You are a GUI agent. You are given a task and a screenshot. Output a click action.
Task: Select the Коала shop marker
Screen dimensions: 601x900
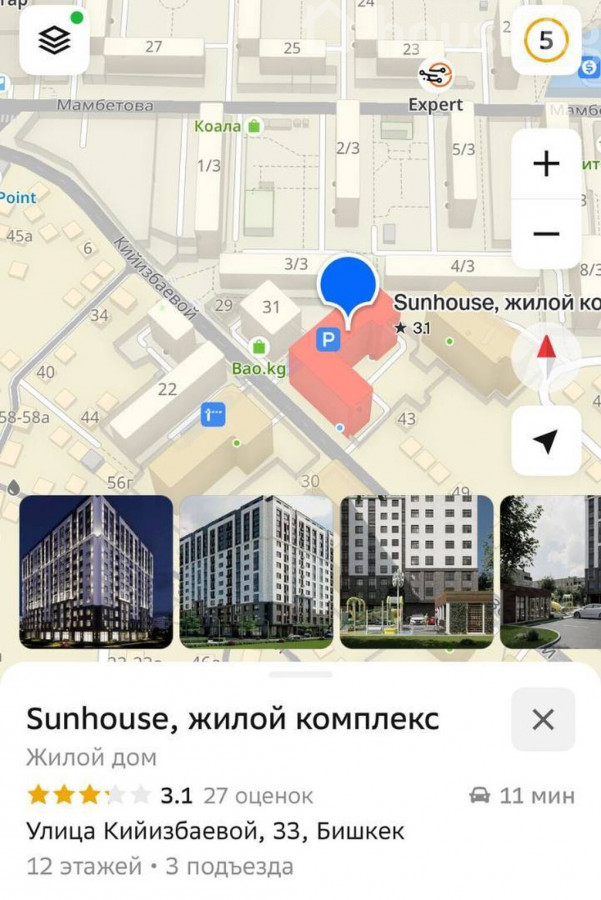click(x=254, y=126)
